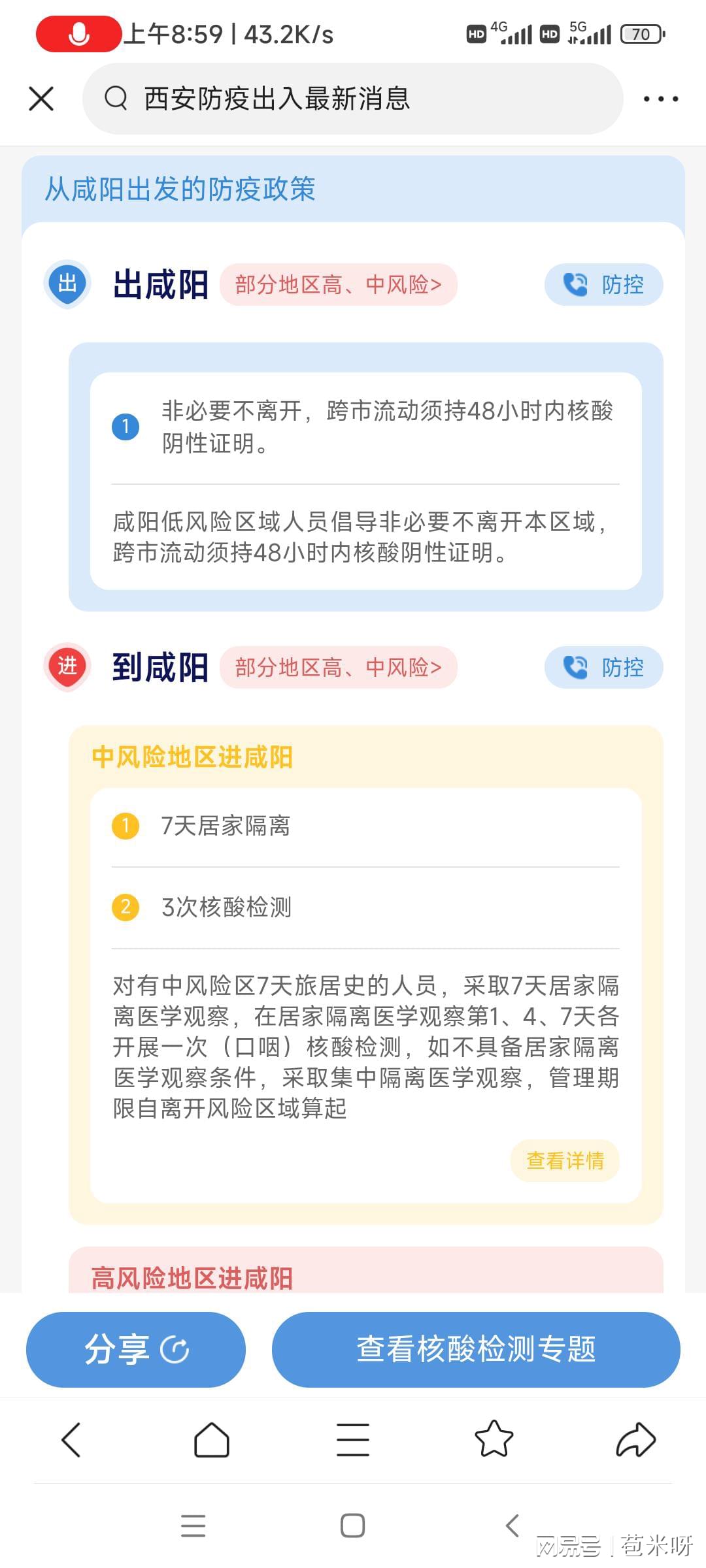
Task: Tap the 分享 share button
Action: pos(136,1350)
